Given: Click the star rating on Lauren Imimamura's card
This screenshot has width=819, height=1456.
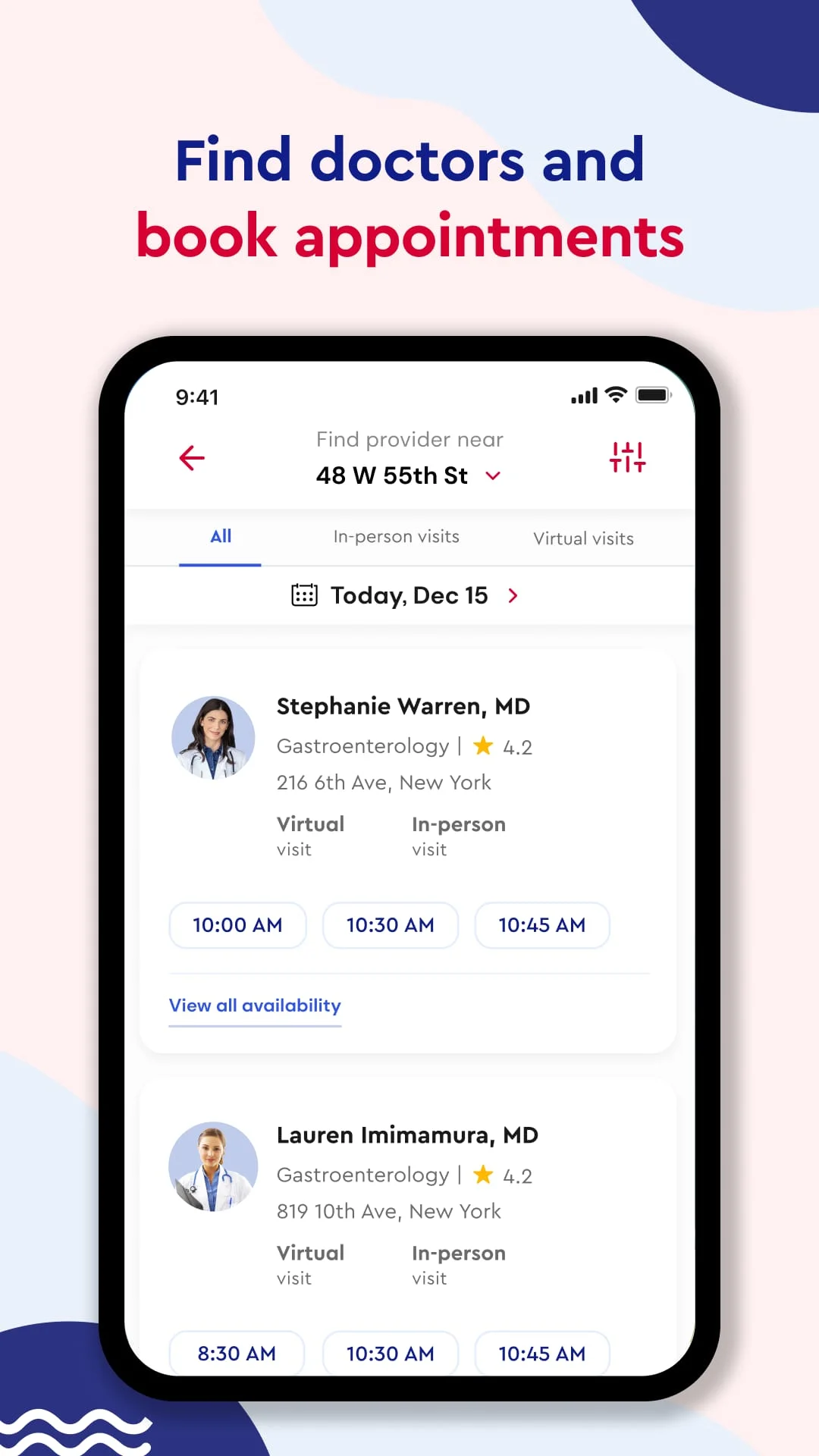Looking at the screenshot, I should pyautogui.click(x=483, y=1175).
